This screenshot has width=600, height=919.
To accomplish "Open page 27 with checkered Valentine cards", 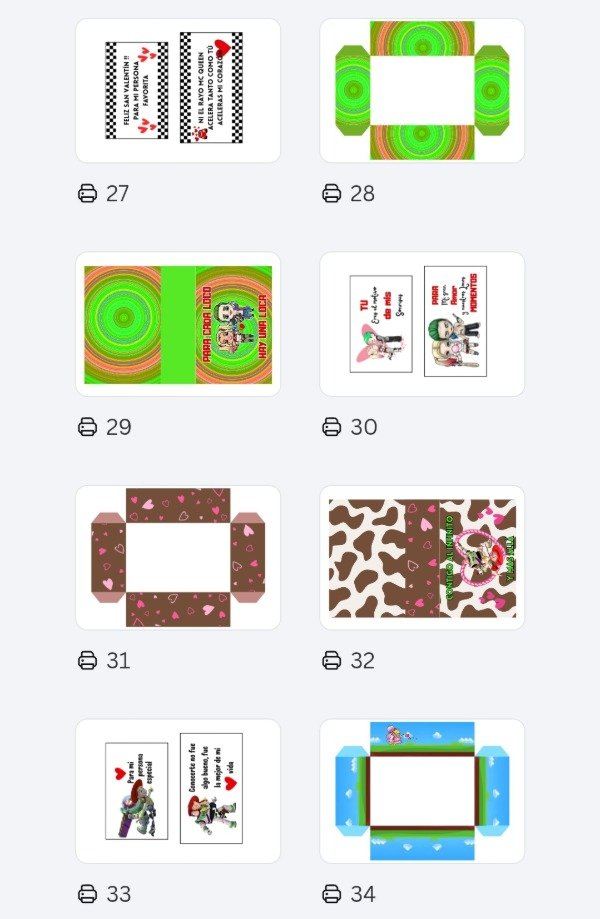I will (x=178, y=90).
